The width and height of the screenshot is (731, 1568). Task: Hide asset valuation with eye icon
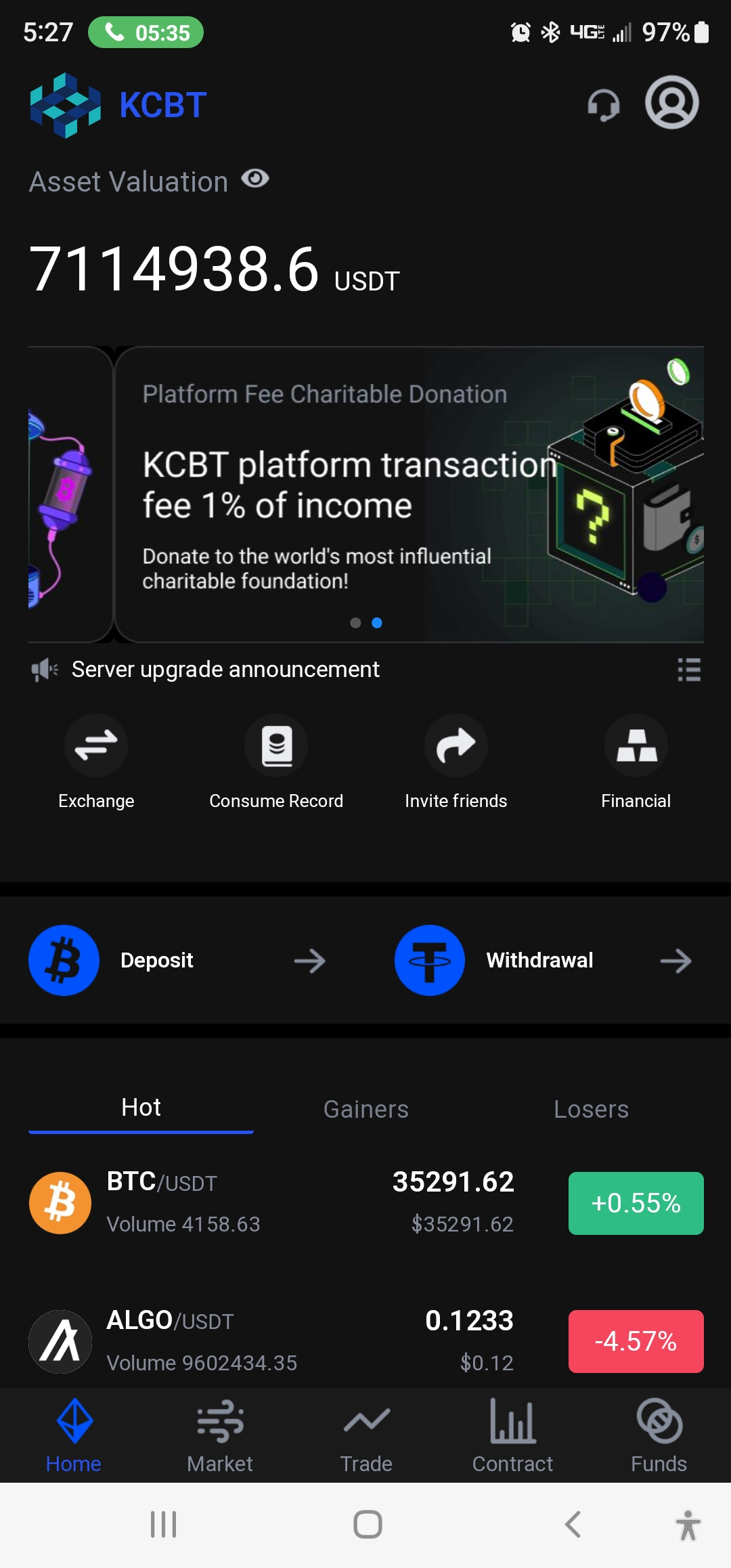(x=255, y=179)
